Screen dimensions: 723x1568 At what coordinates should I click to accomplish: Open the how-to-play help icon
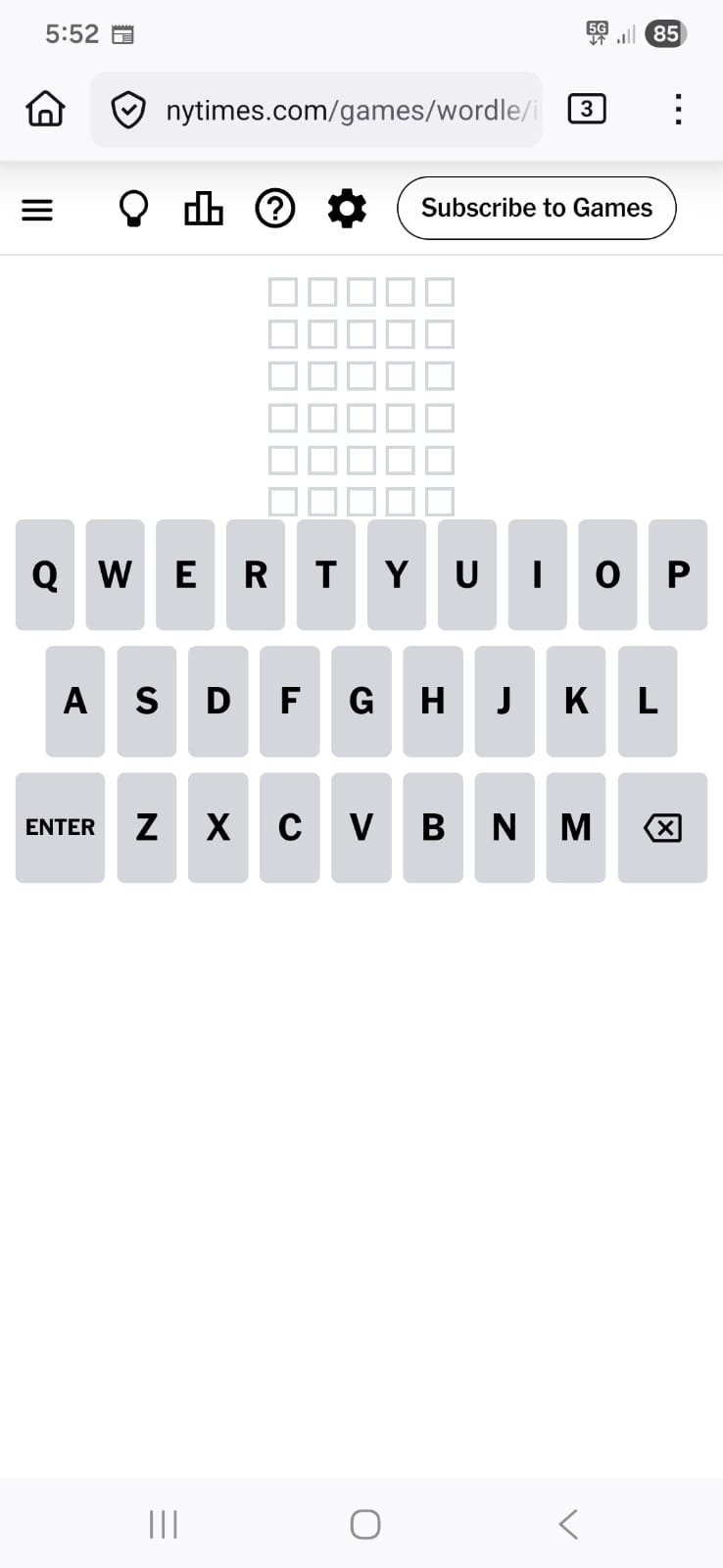(x=275, y=209)
